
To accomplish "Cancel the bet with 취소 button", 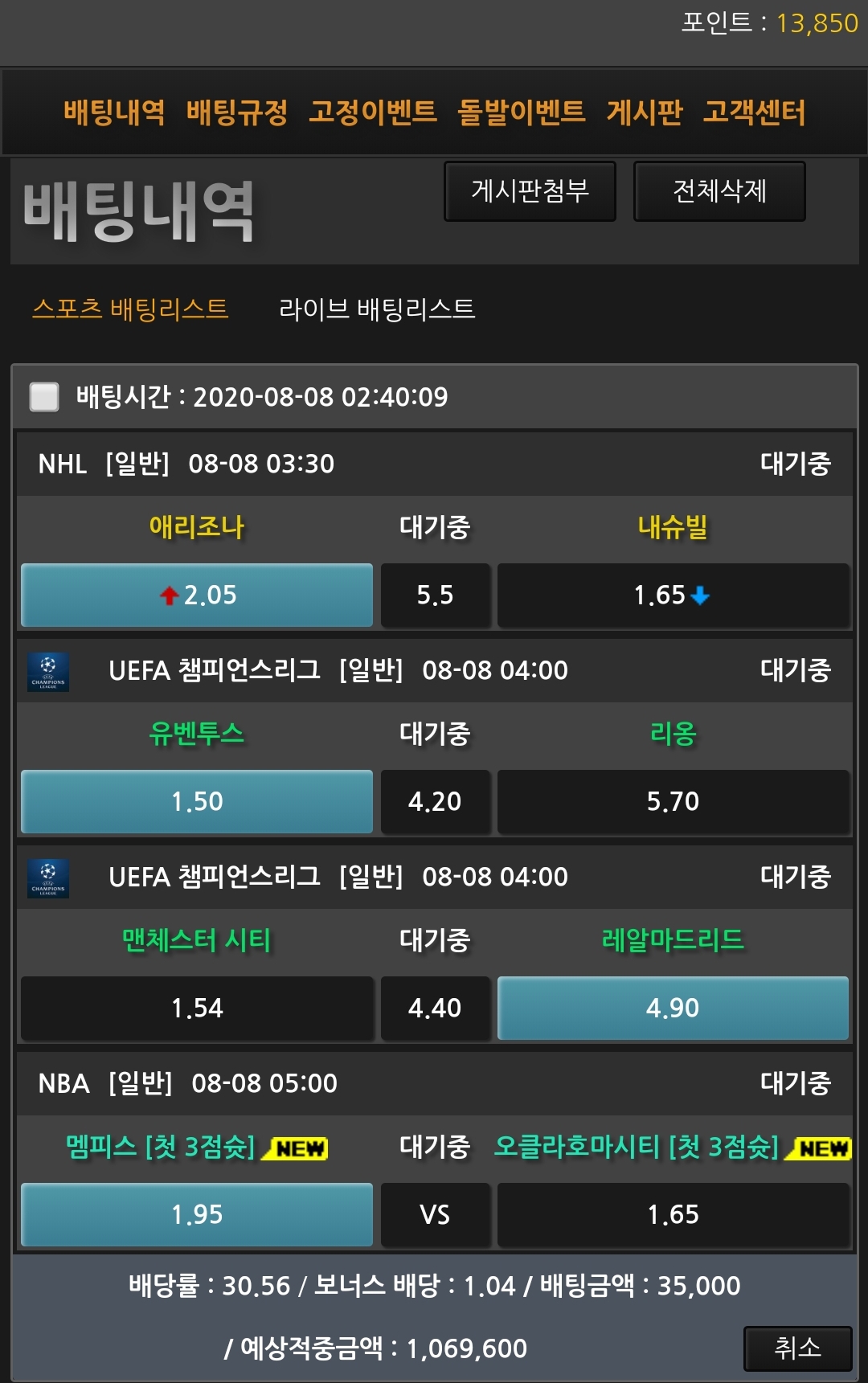I will coord(797,1348).
